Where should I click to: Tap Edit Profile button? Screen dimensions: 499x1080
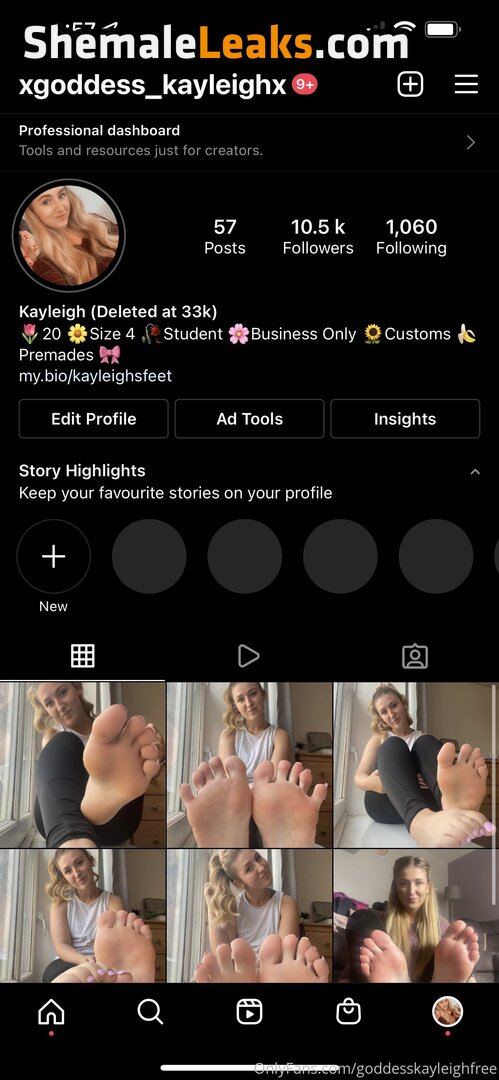click(x=94, y=419)
